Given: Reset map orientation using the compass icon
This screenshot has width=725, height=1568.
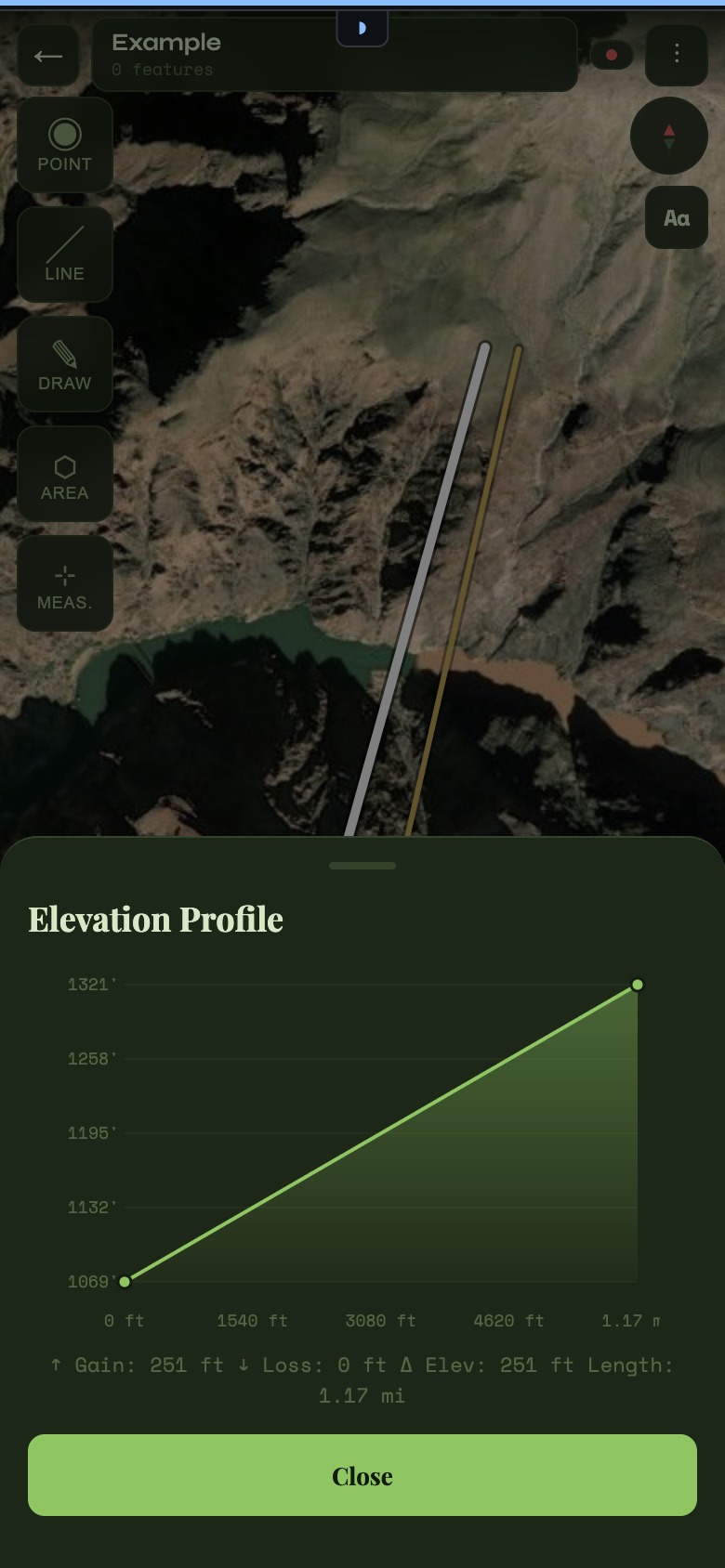Looking at the screenshot, I should [668, 136].
